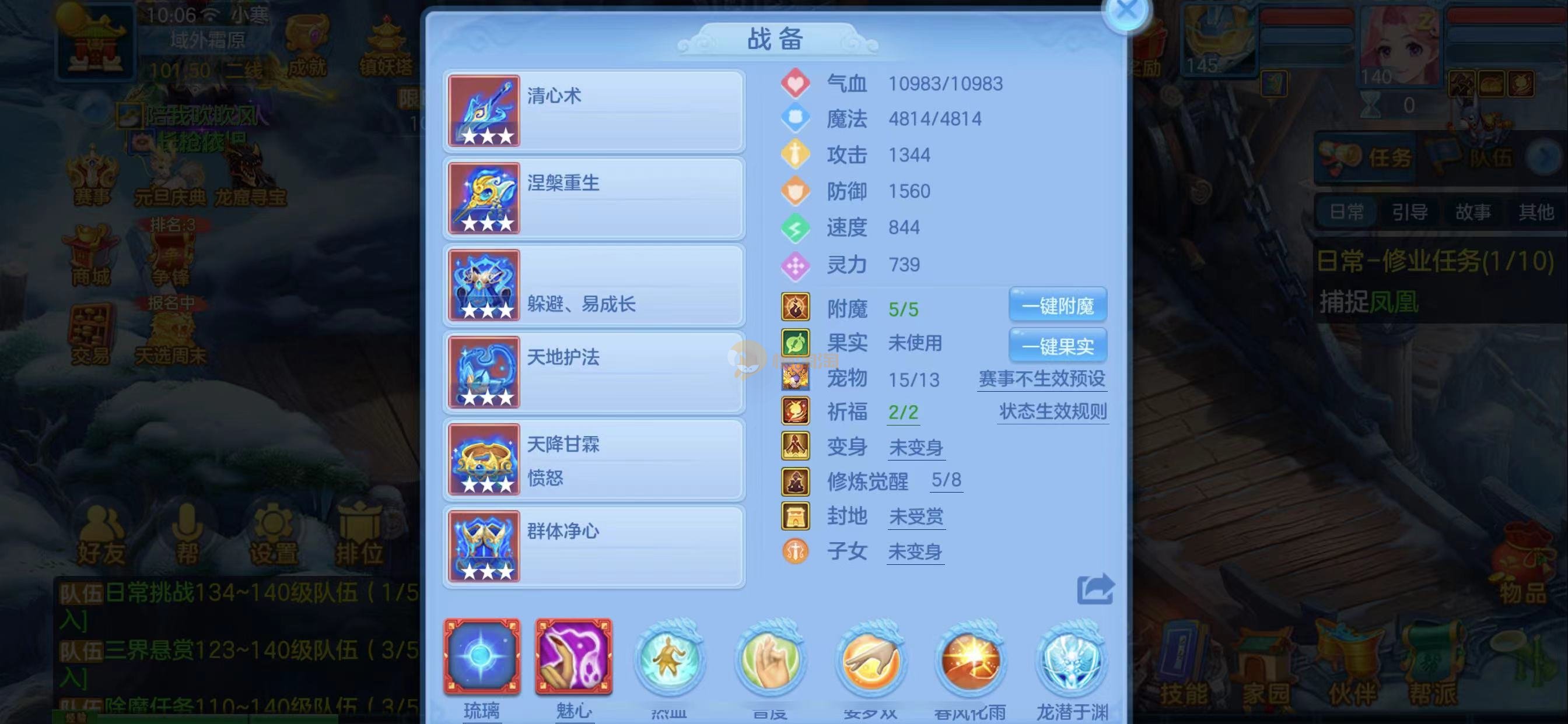Open the 状态生效规则 link
Image resolution: width=1568 pixels, height=724 pixels.
coord(1052,412)
